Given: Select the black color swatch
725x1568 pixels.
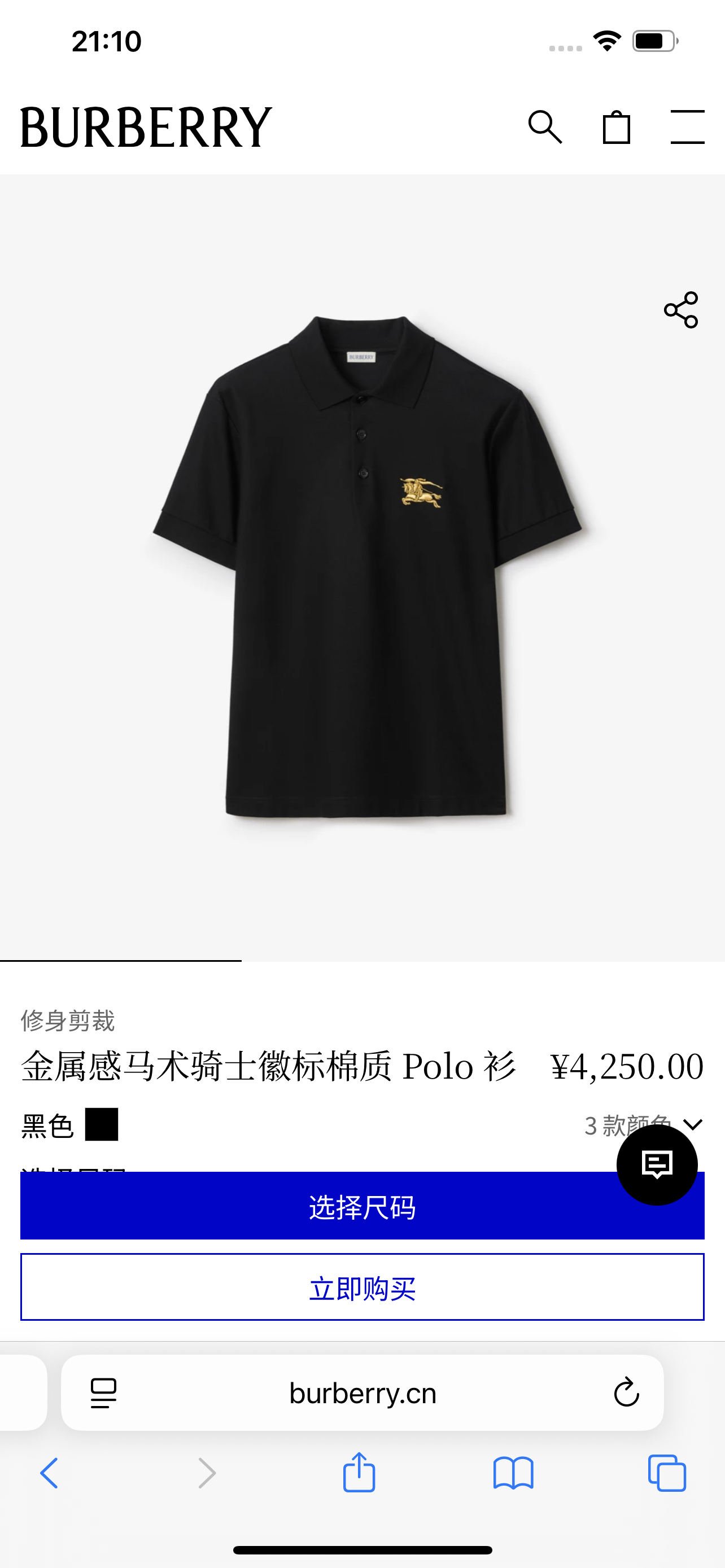Looking at the screenshot, I should point(102,1124).
